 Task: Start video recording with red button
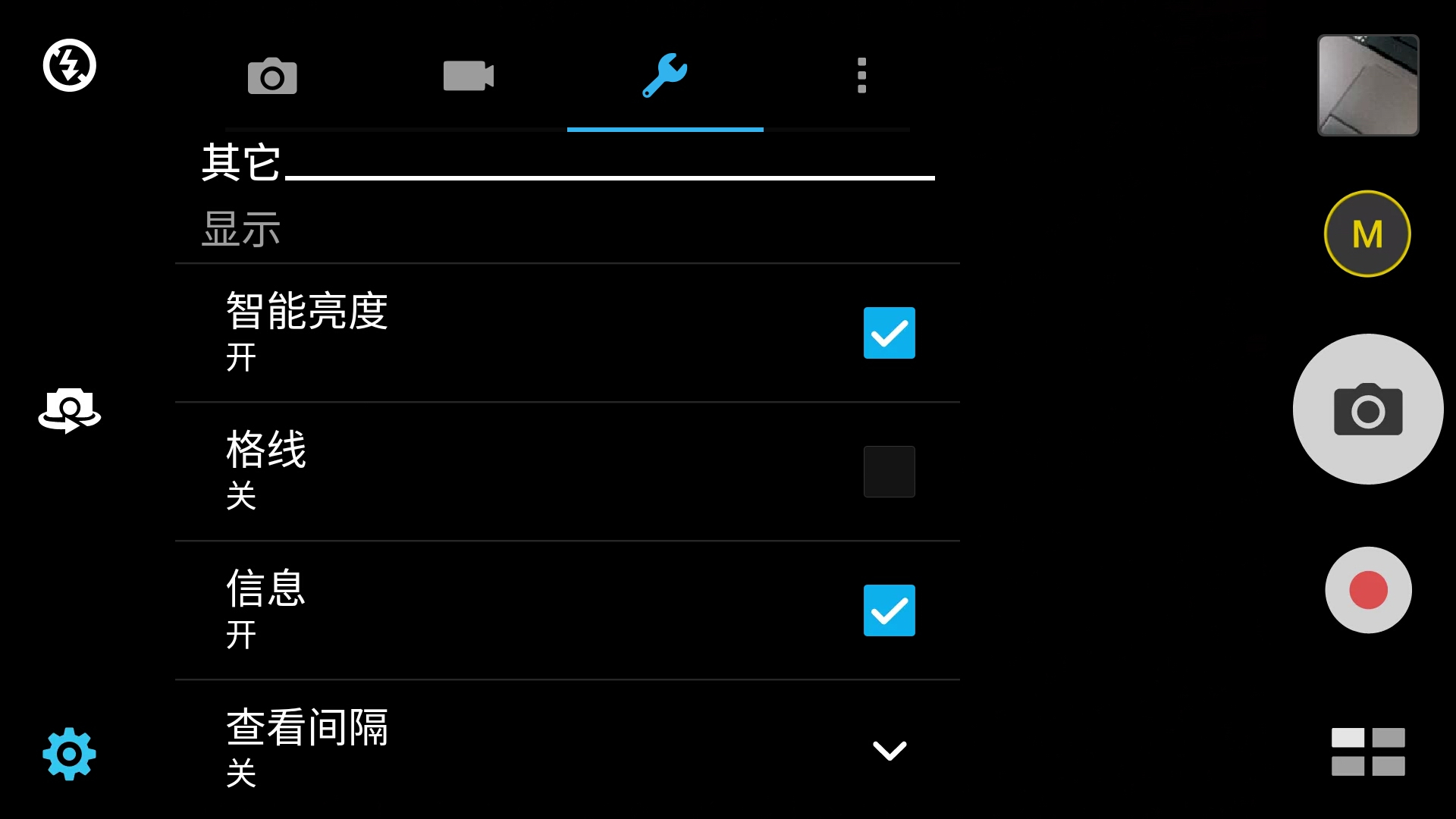click(1367, 590)
